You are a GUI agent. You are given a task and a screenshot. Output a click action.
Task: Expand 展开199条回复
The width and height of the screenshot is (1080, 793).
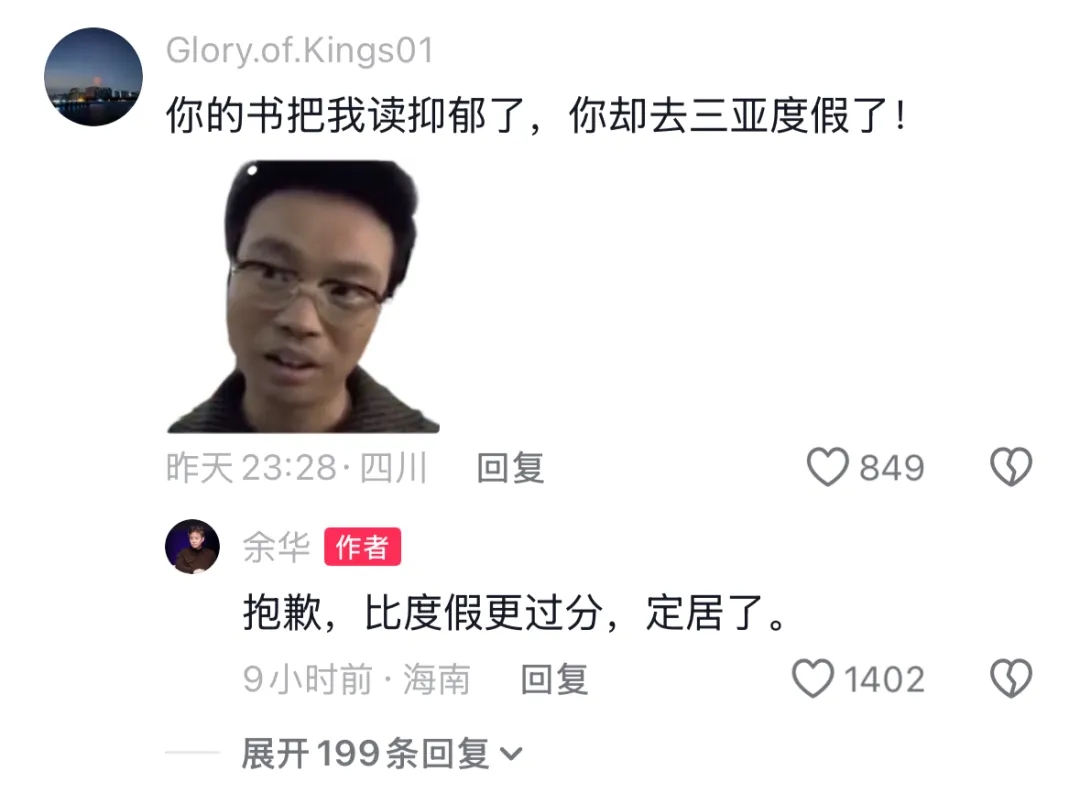pos(382,753)
